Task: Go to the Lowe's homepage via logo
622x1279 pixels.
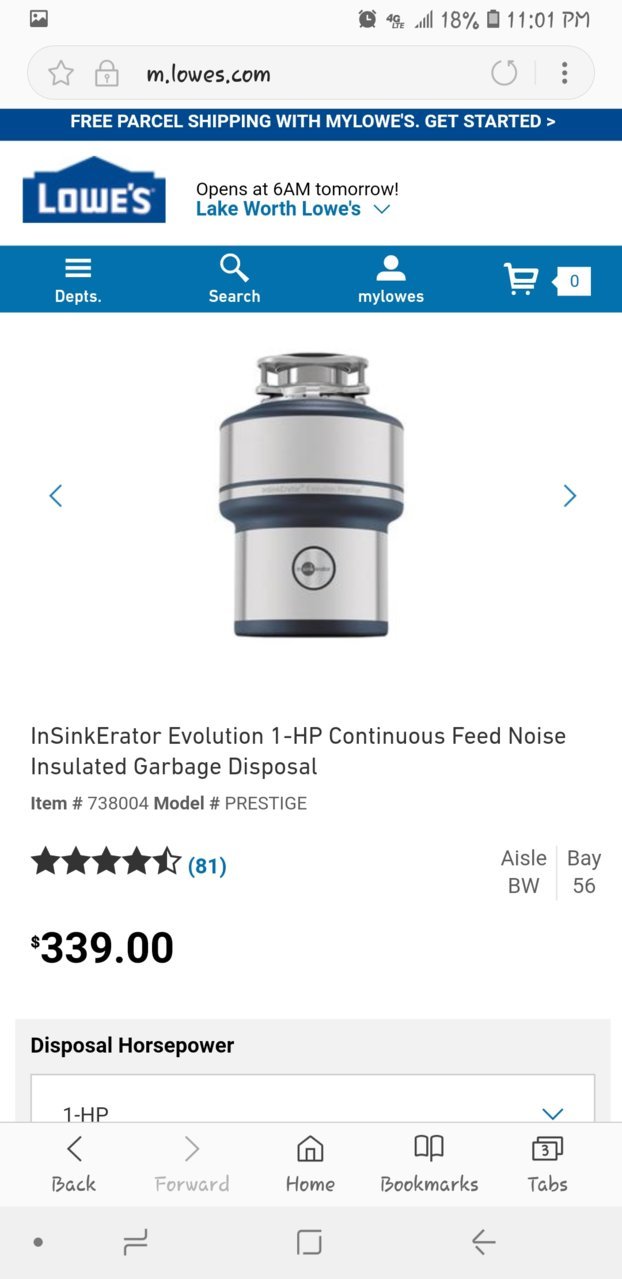Action: click(x=93, y=190)
